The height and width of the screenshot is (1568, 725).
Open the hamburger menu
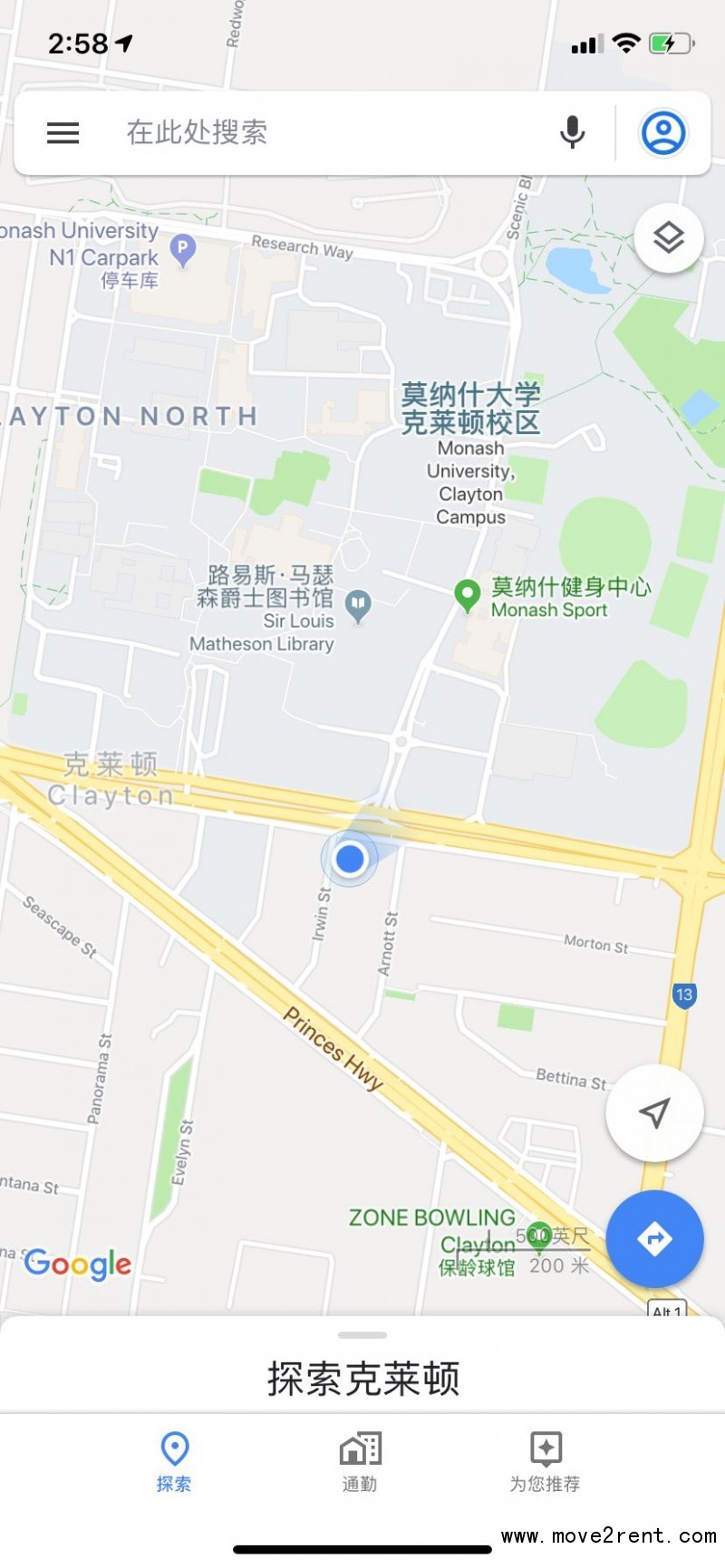coord(63,132)
